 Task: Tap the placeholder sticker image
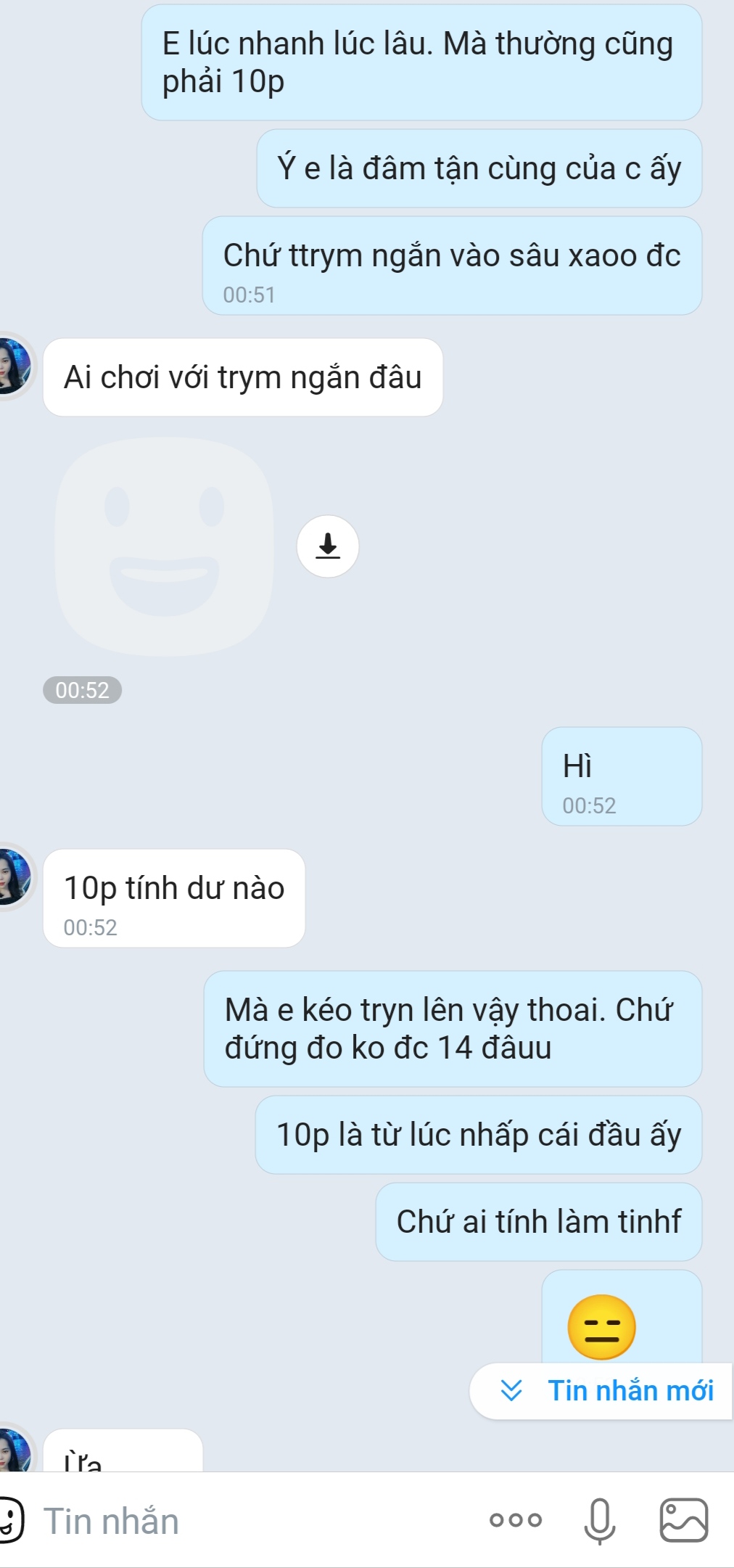coord(165,546)
